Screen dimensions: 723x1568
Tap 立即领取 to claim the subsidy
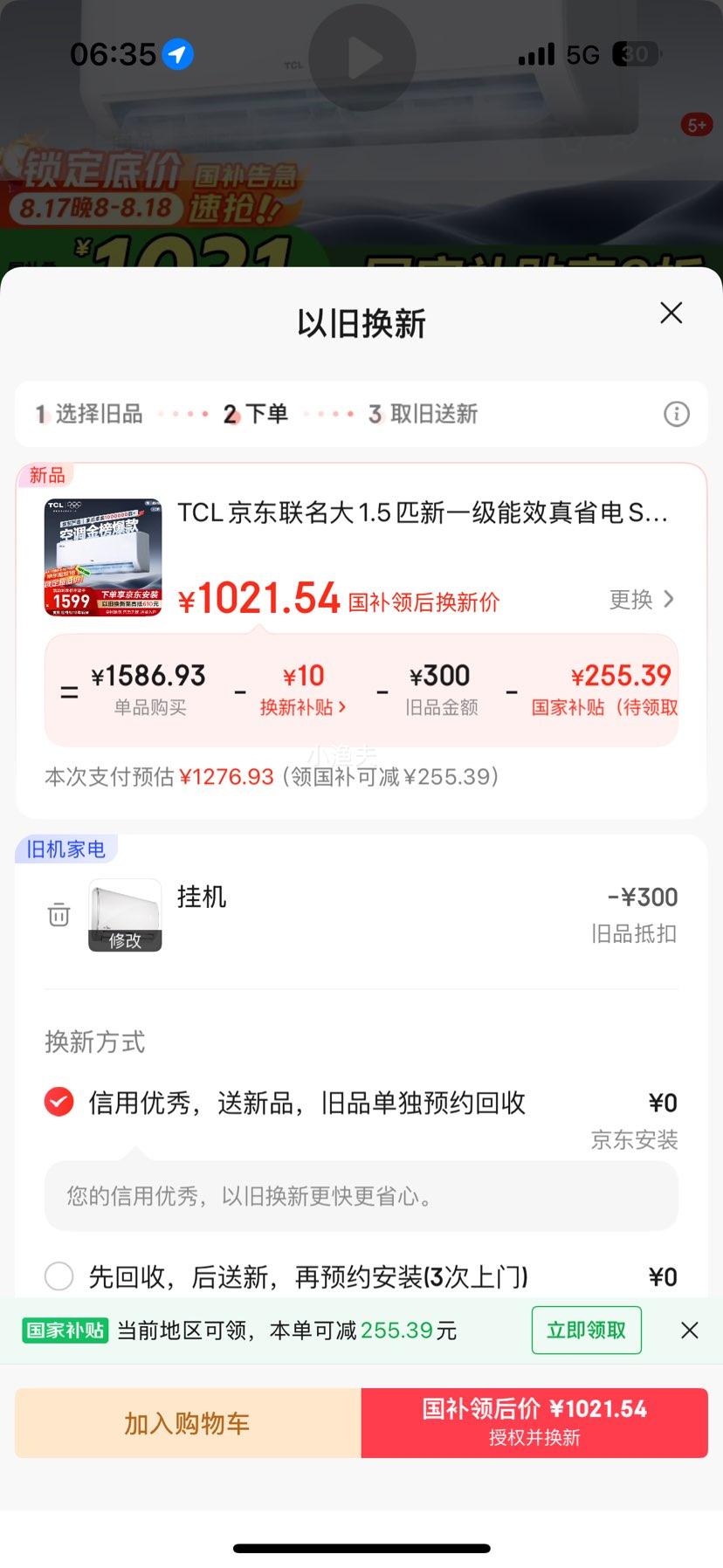pos(586,1330)
